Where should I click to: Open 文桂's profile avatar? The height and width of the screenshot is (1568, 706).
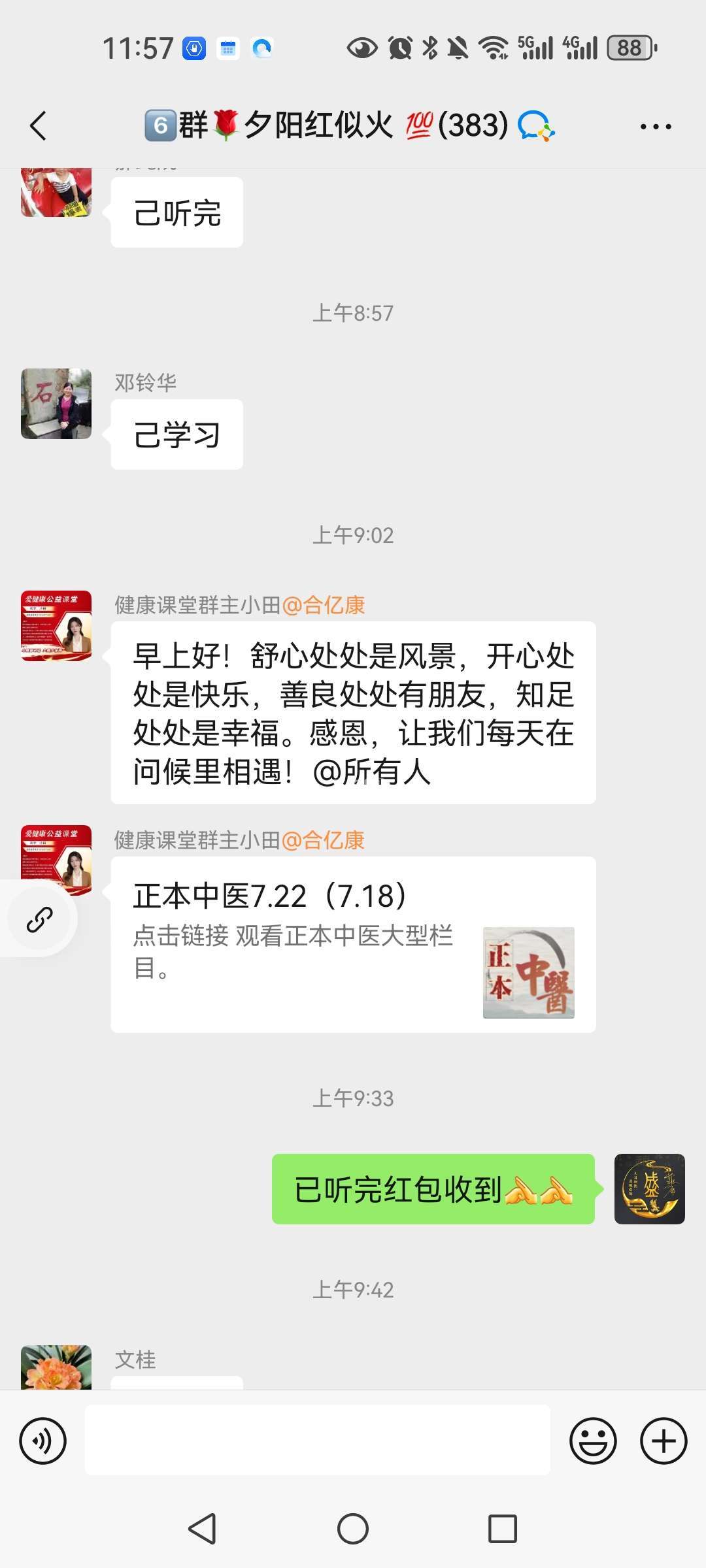pos(56,1367)
